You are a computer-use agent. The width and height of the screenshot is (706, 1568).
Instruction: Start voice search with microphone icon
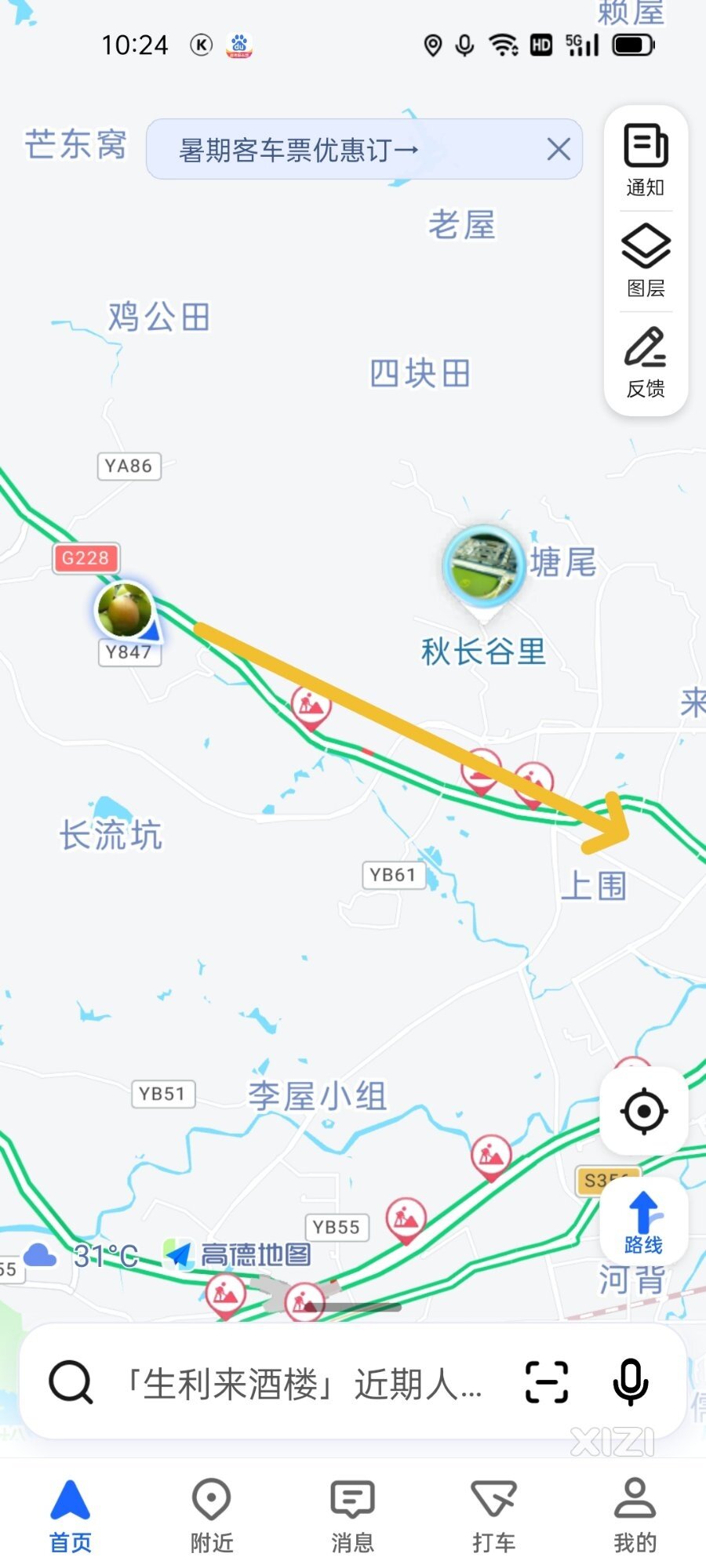coord(630,1382)
